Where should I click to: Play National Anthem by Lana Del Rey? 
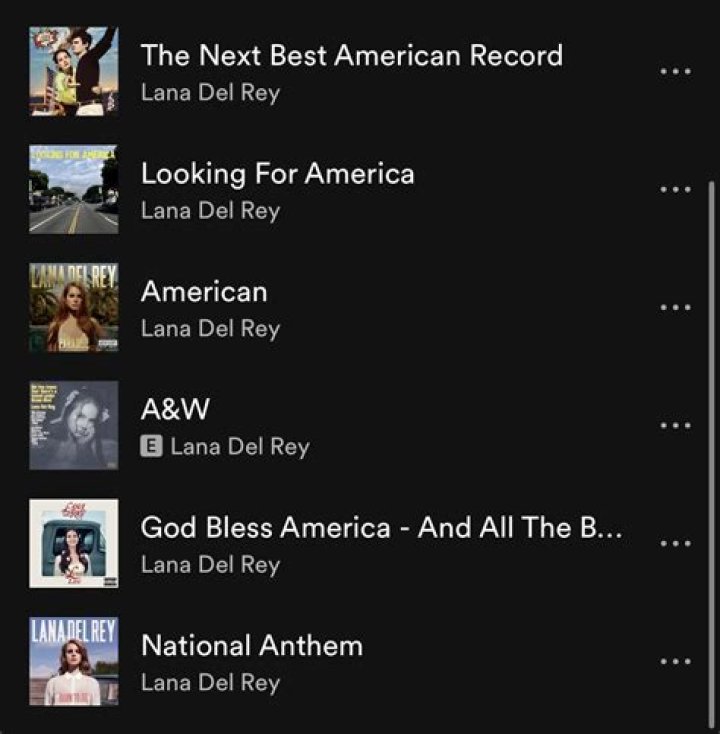click(251, 646)
